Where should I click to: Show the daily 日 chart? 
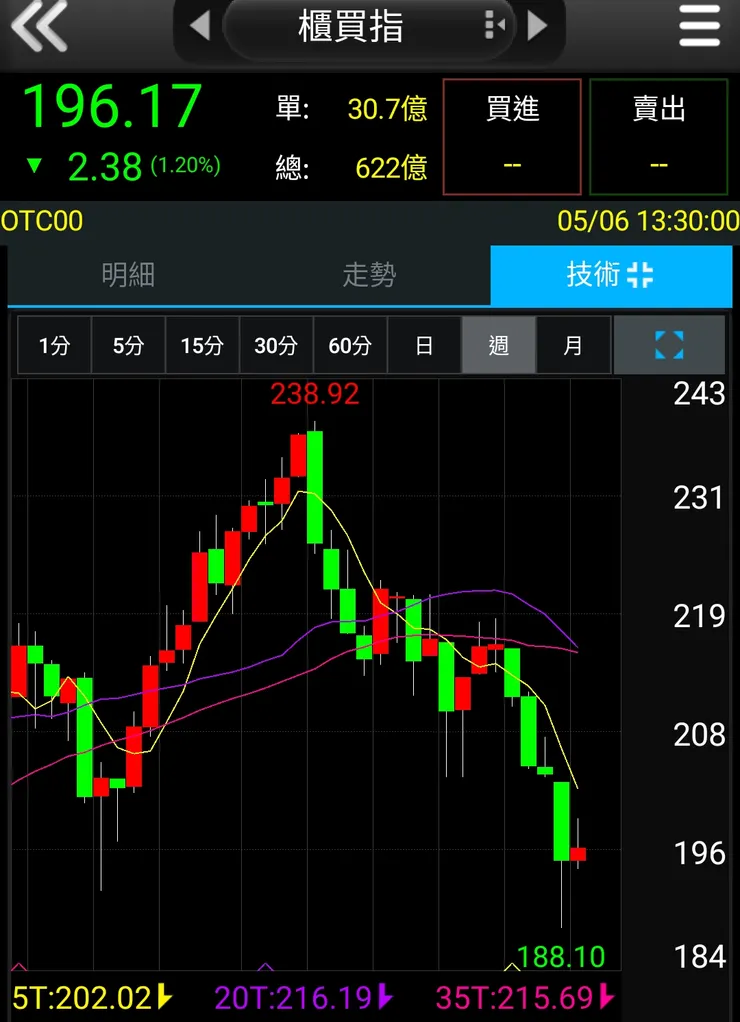pyautogui.click(x=424, y=346)
